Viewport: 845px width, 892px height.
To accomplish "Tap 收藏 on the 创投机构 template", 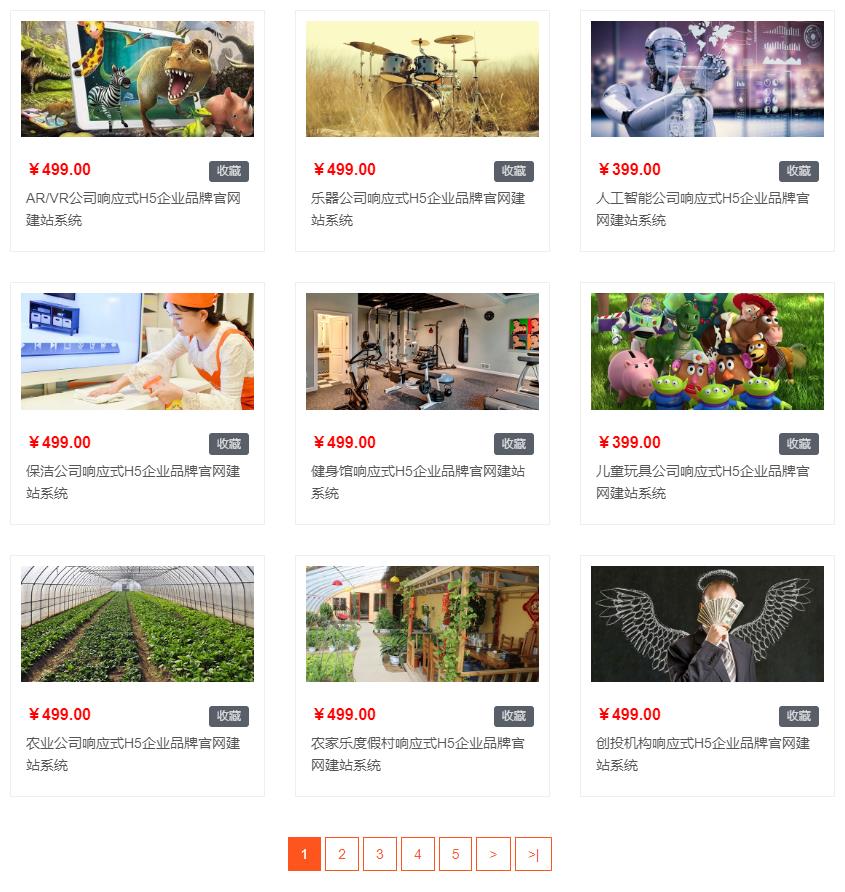I will click(798, 716).
